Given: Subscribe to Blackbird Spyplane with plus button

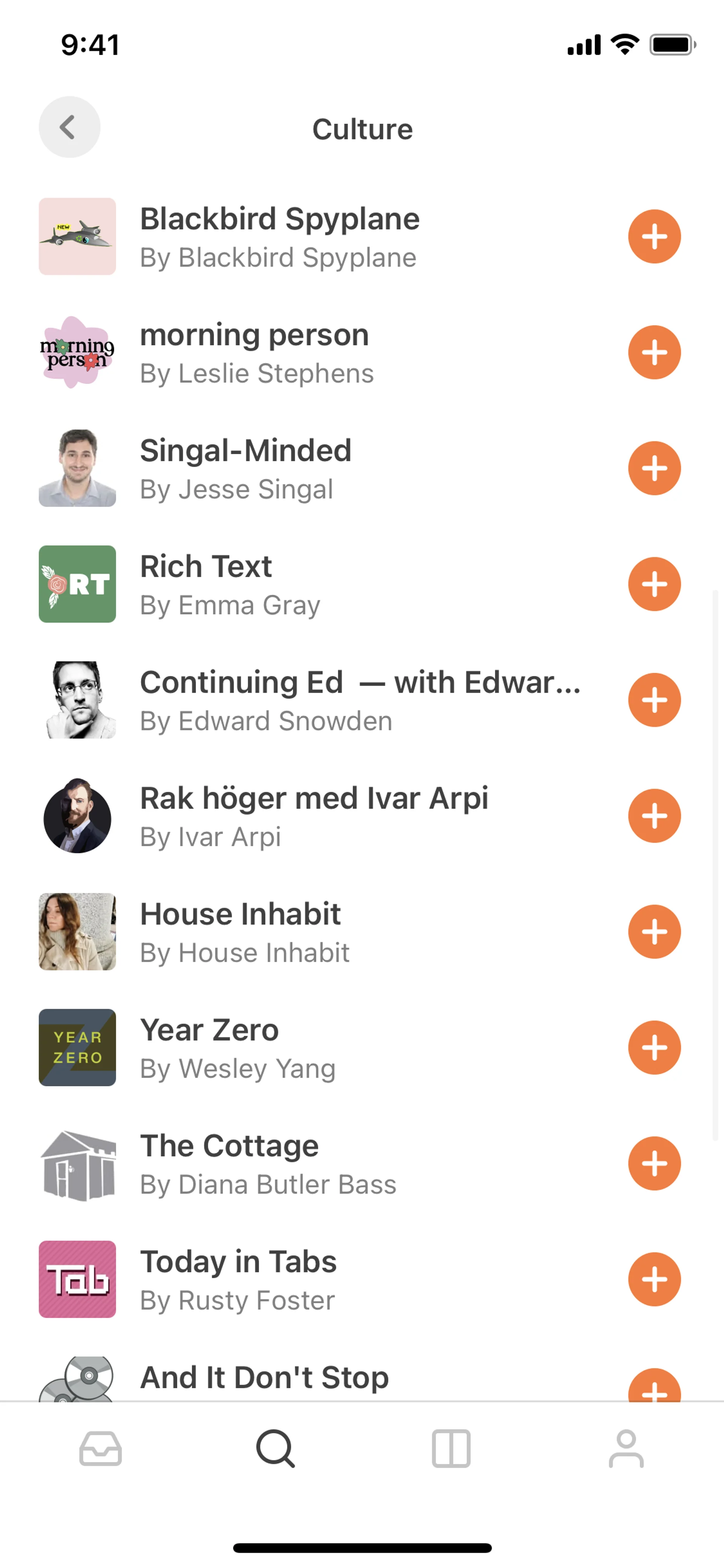Looking at the screenshot, I should [x=654, y=237].
